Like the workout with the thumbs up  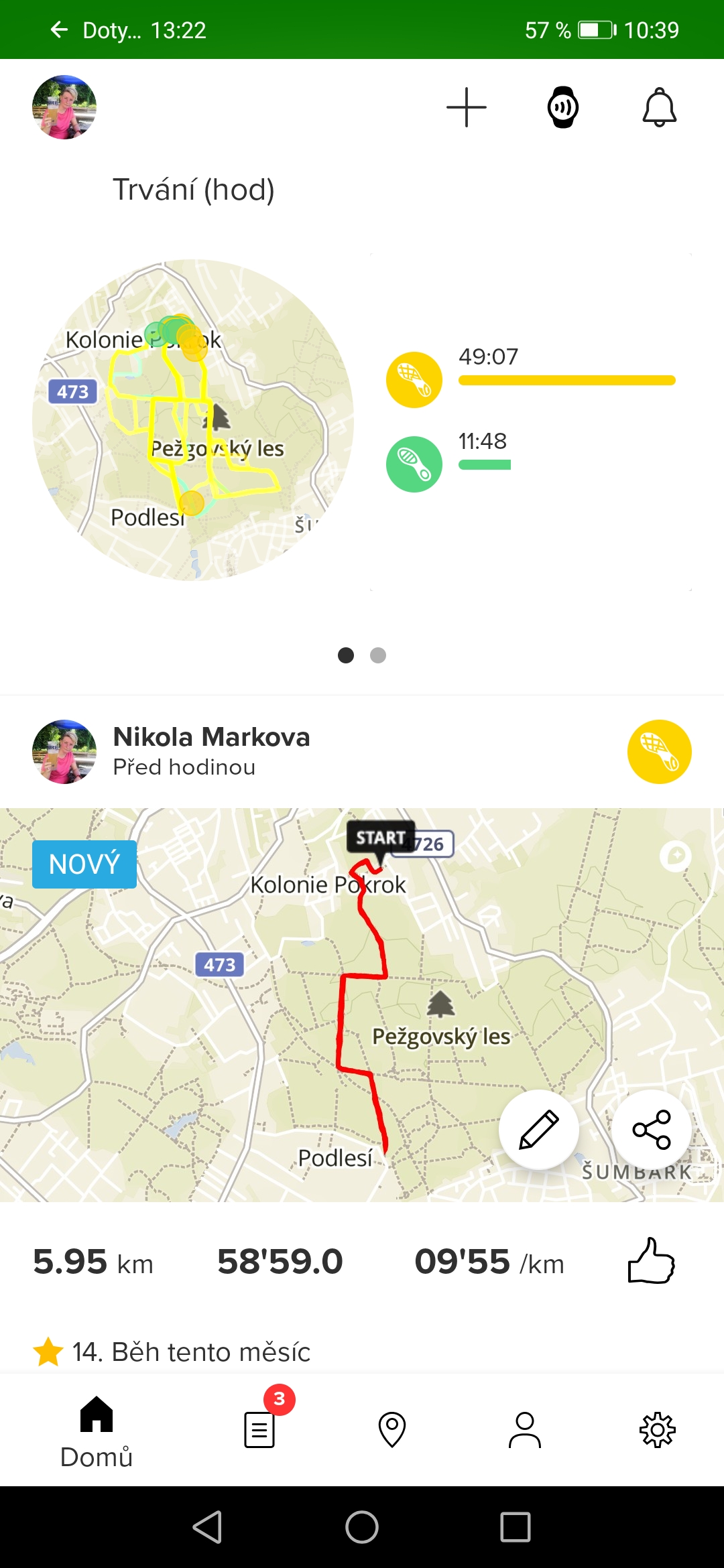tap(651, 1261)
